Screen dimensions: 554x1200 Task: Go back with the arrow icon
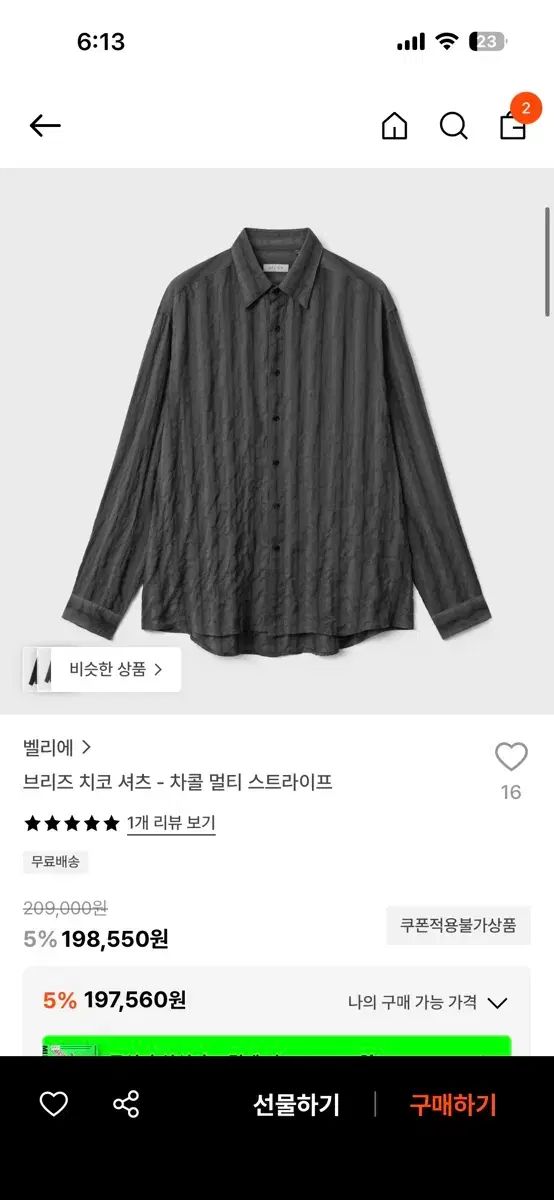point(45,125)
